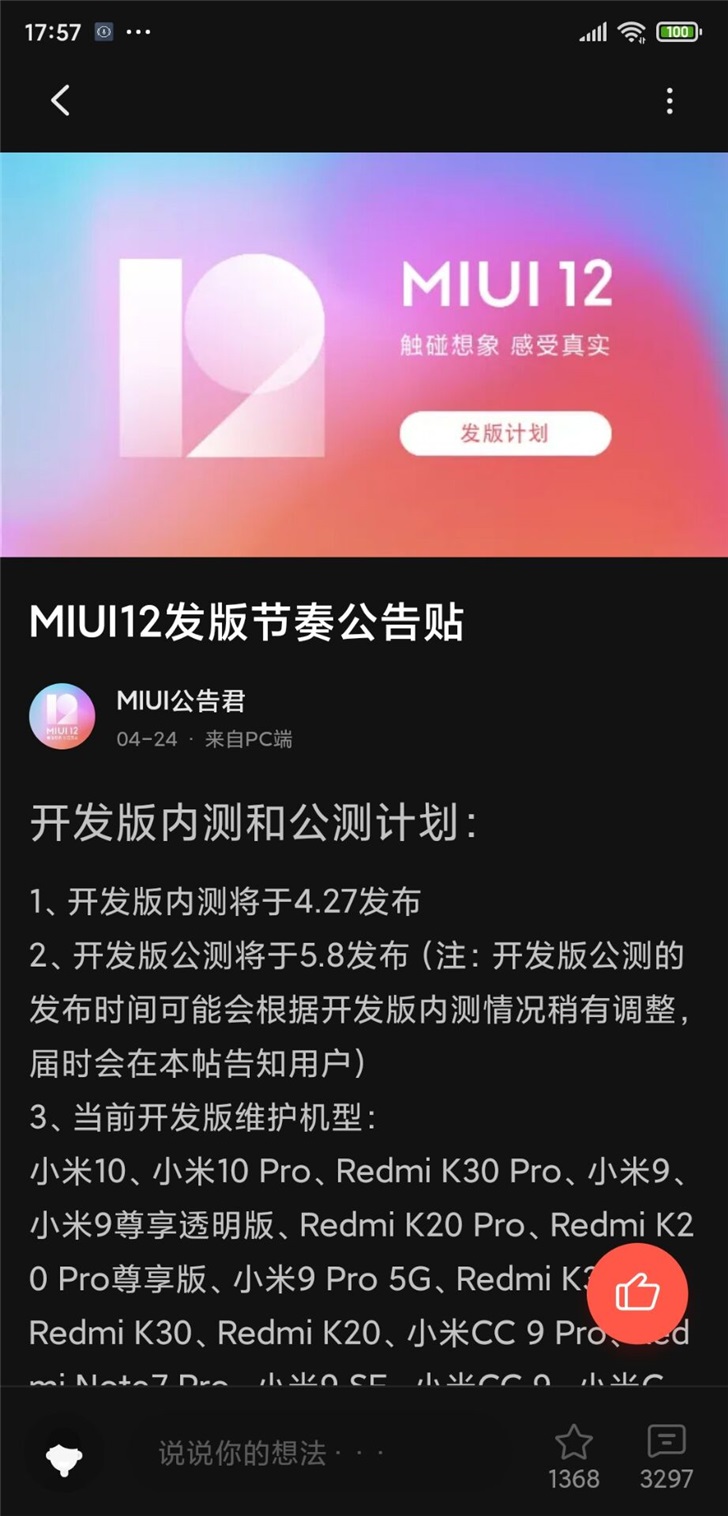
Task: Open MIUI公告君 profile avatar
Action: (x=62, y=716)
